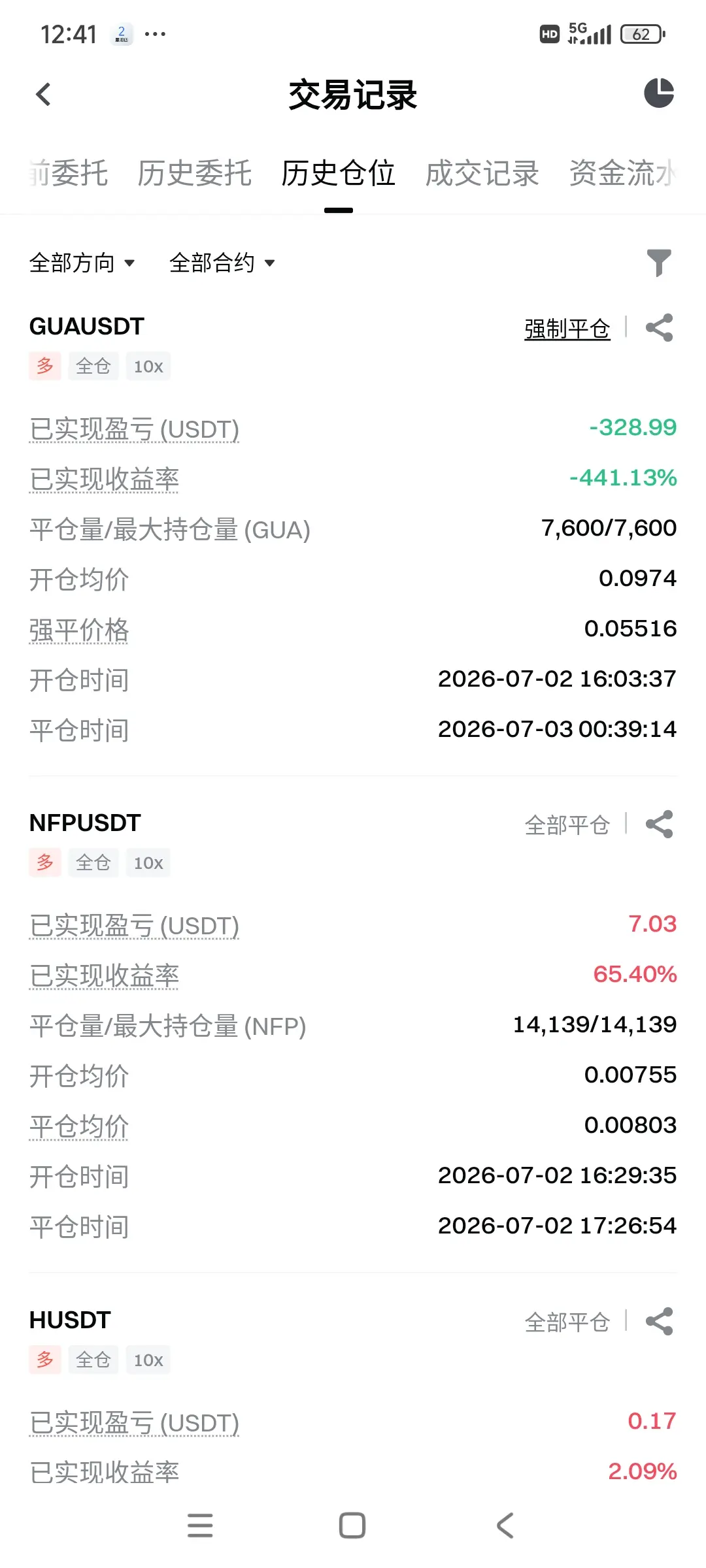Open system recent apps menu

point(200,1526)
